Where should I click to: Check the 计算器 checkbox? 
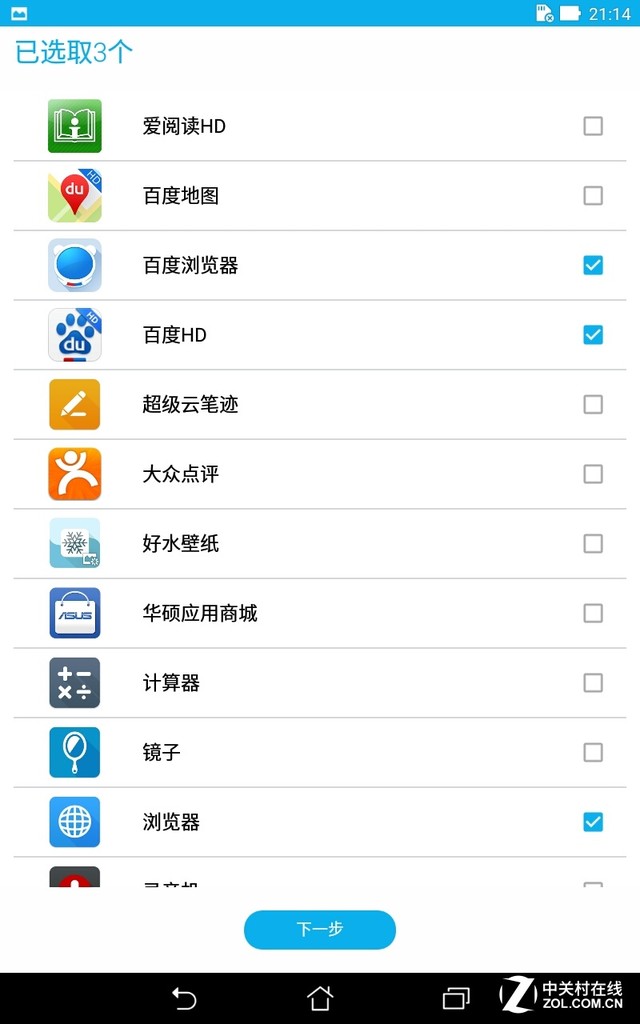coord(592,683)
